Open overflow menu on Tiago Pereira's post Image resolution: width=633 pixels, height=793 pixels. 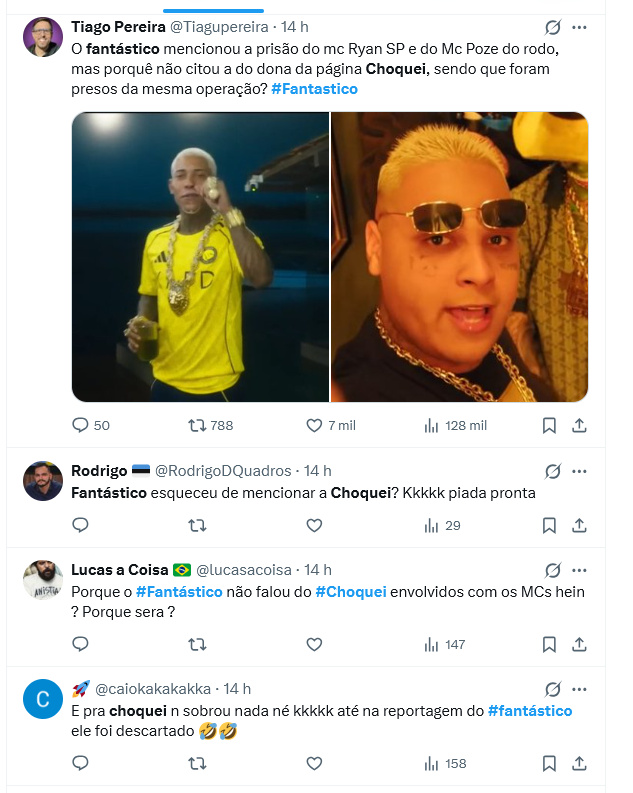[579, 27]
